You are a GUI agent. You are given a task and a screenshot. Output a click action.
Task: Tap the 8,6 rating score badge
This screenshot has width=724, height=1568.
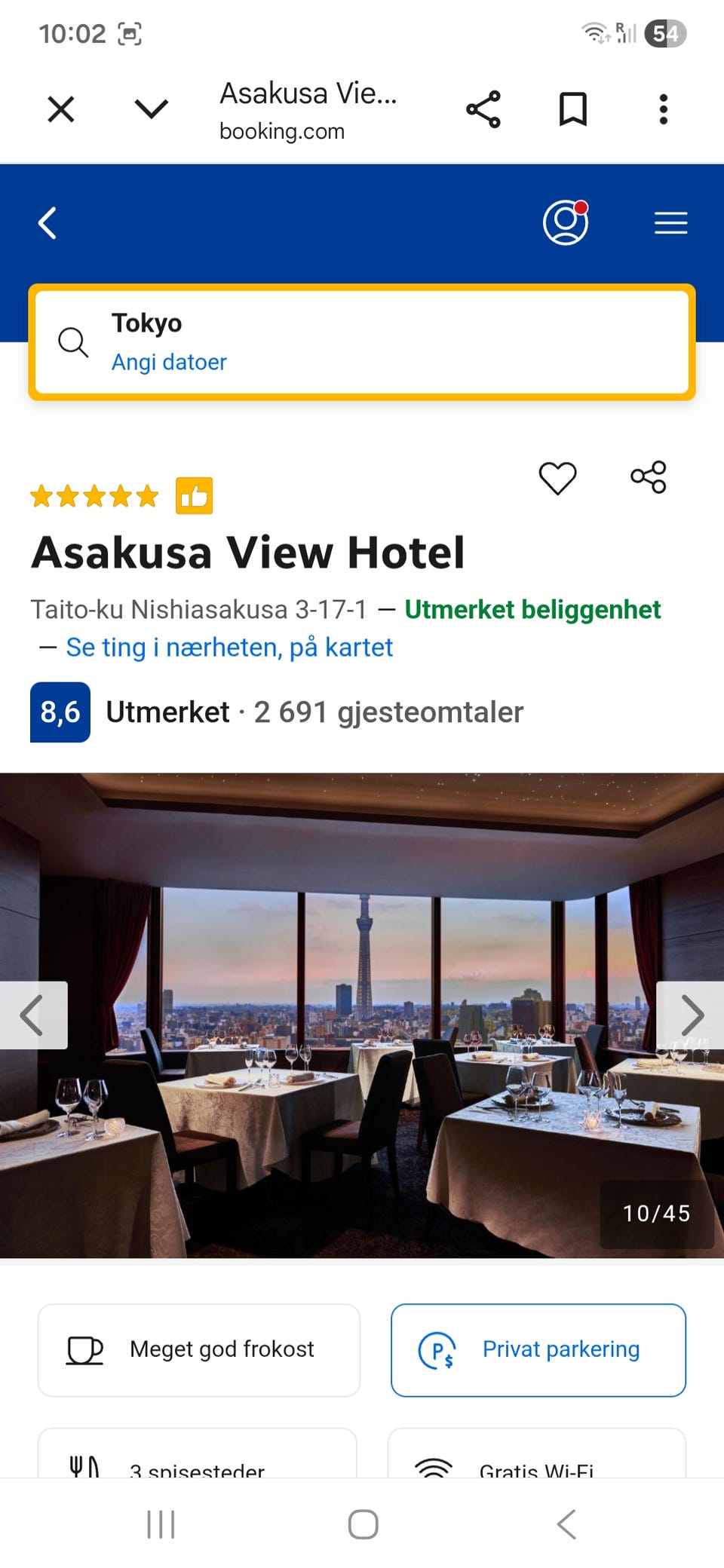click(60, 712)
